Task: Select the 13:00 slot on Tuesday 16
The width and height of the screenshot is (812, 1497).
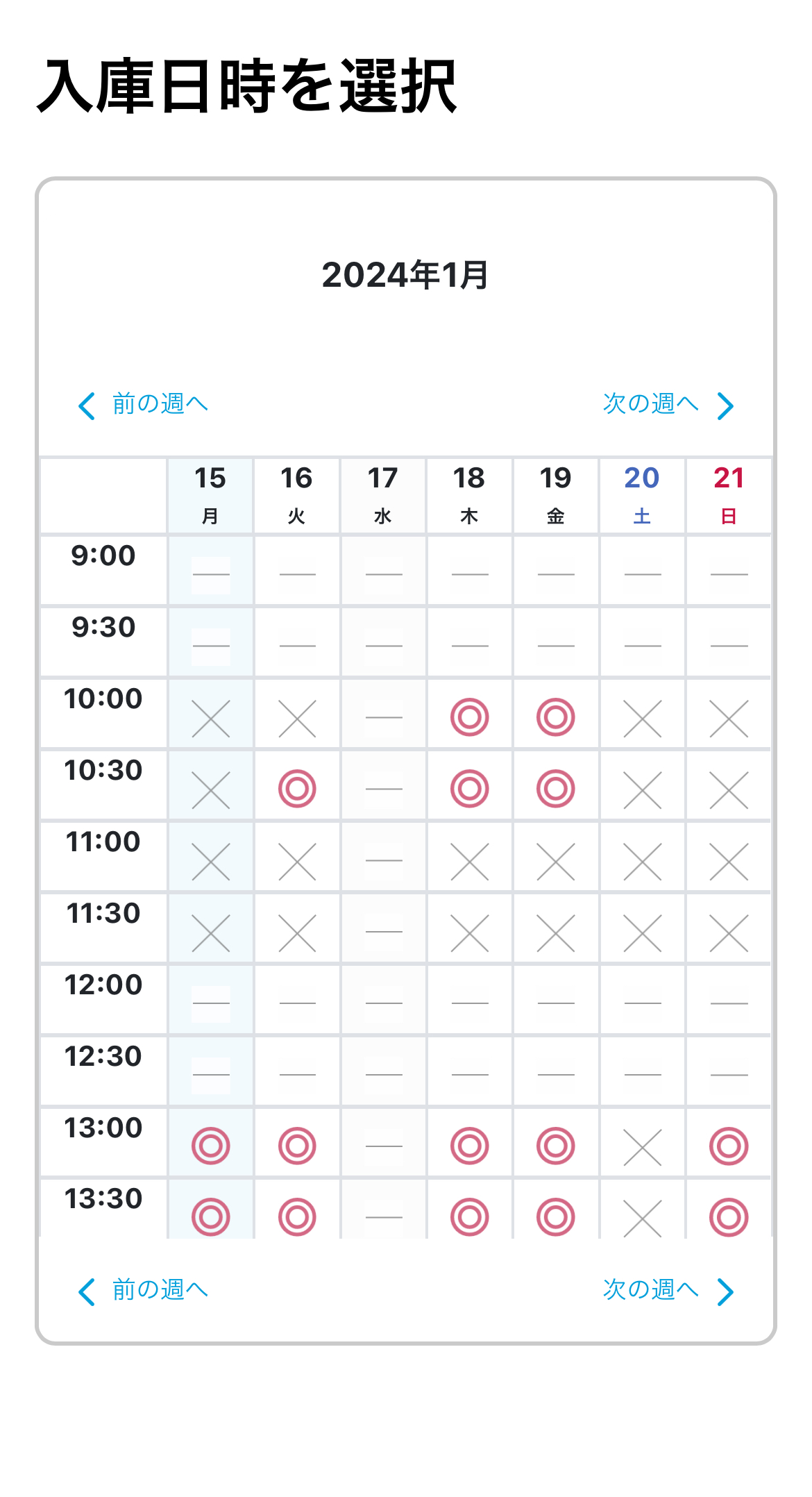Action: [x=297, y=1146]
